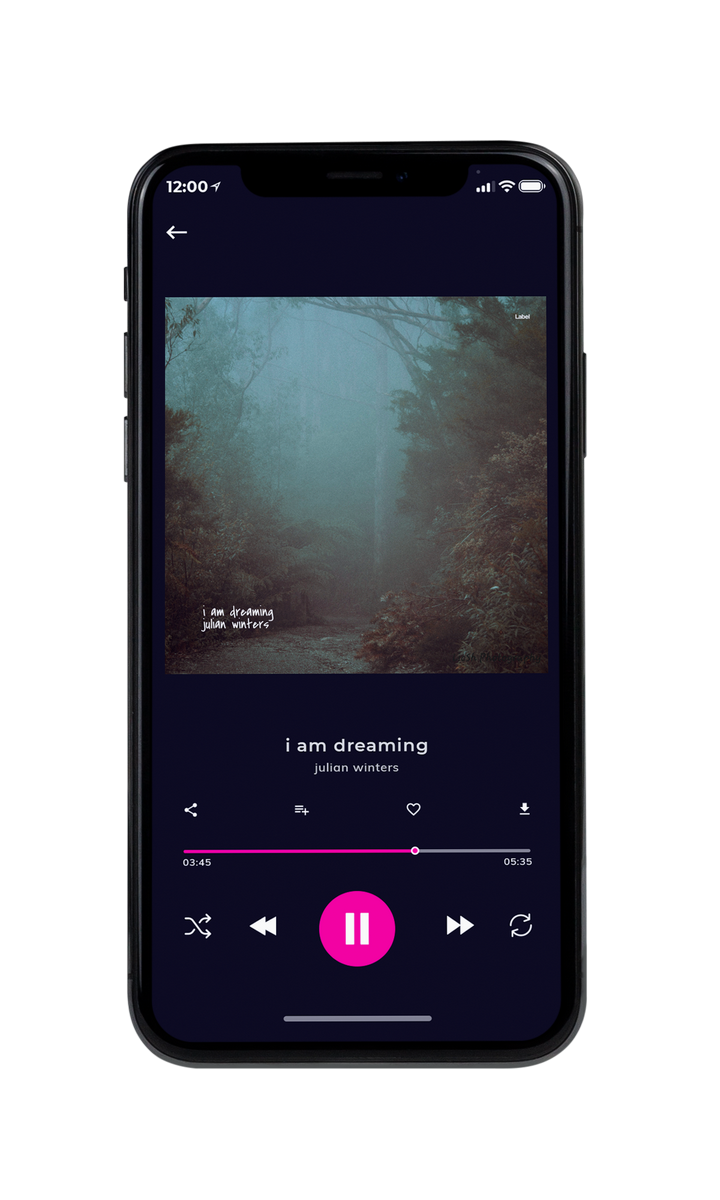
Task: Go back using the top arrow
Action: pos(177,232)
